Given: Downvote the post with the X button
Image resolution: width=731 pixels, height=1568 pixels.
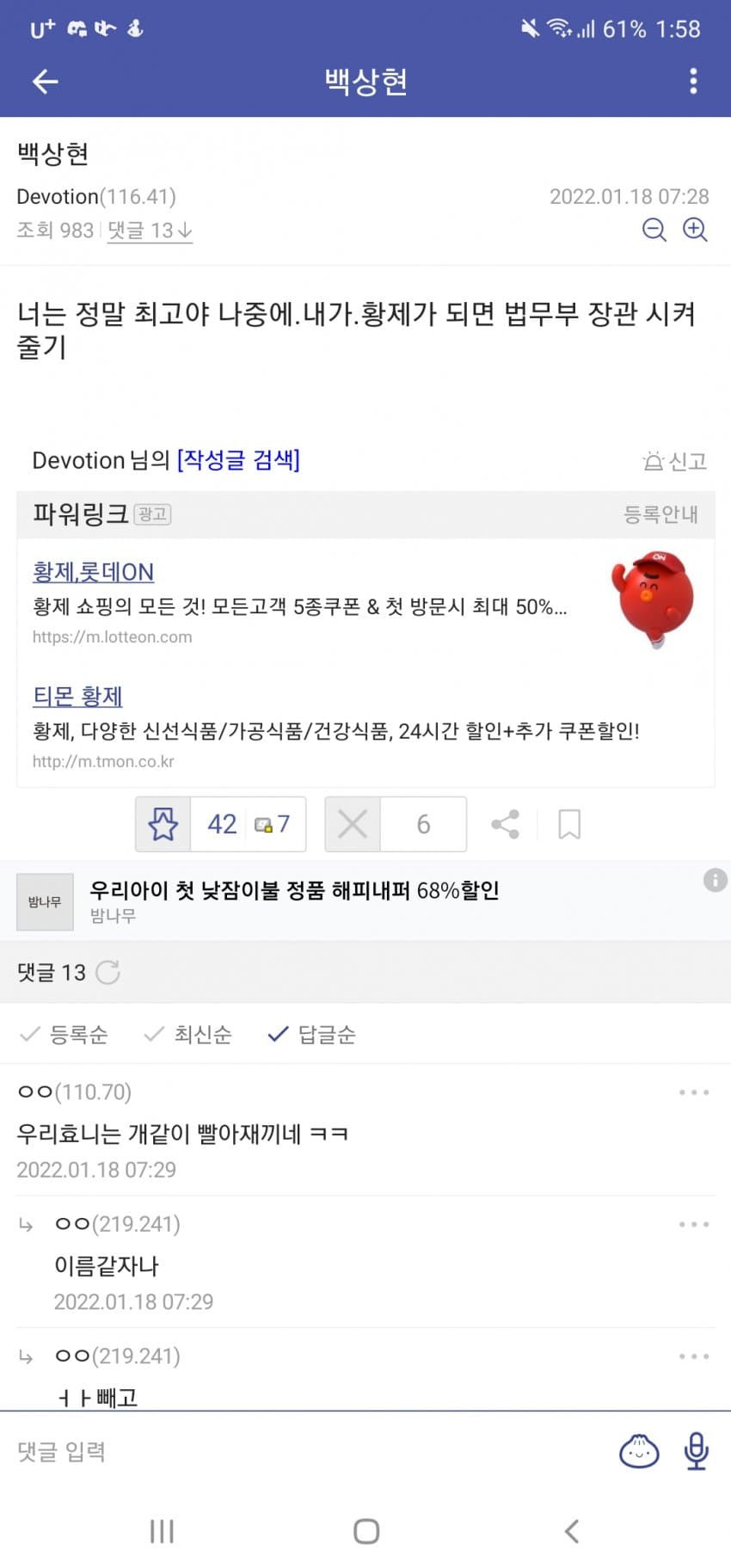Looking at the screenshot, I should 353,824.
